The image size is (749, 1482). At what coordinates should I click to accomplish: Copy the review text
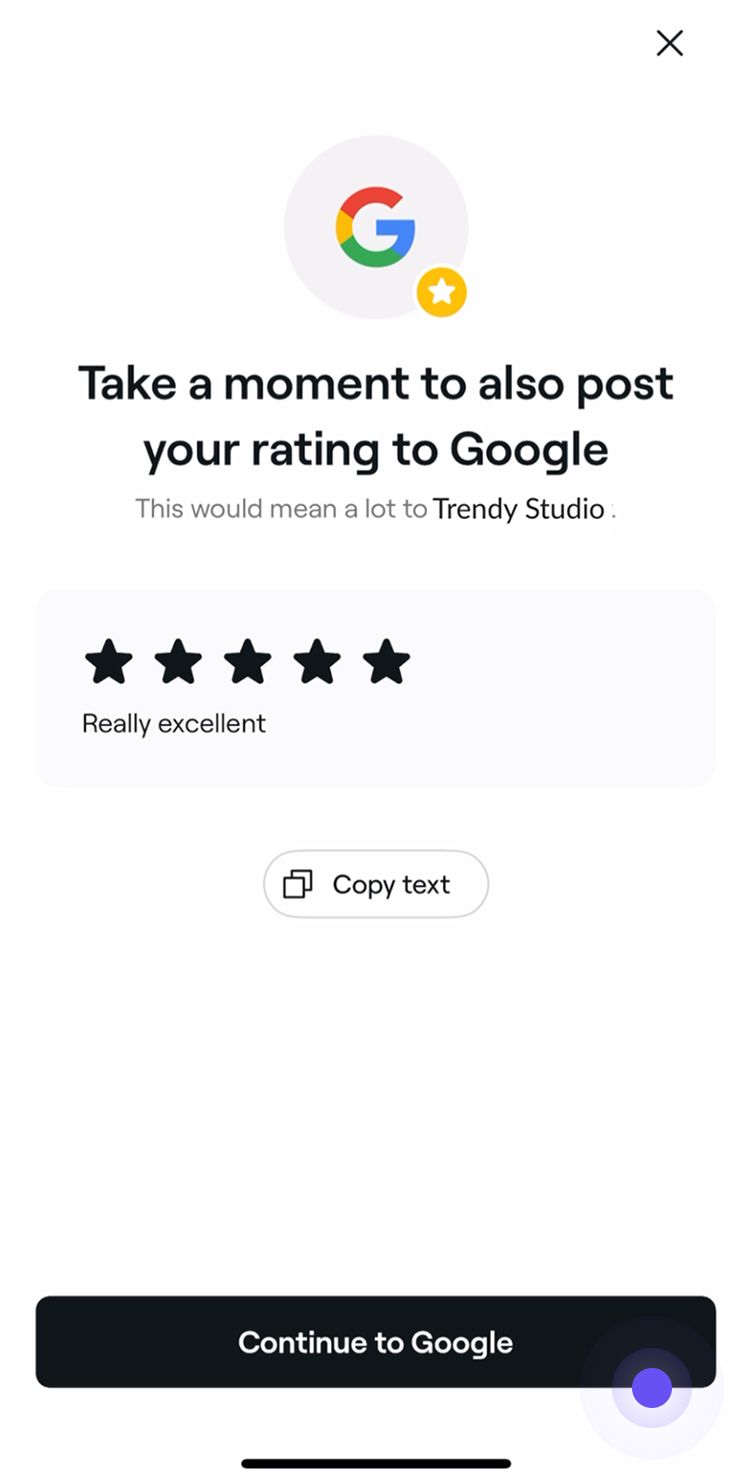pos(376,884)
